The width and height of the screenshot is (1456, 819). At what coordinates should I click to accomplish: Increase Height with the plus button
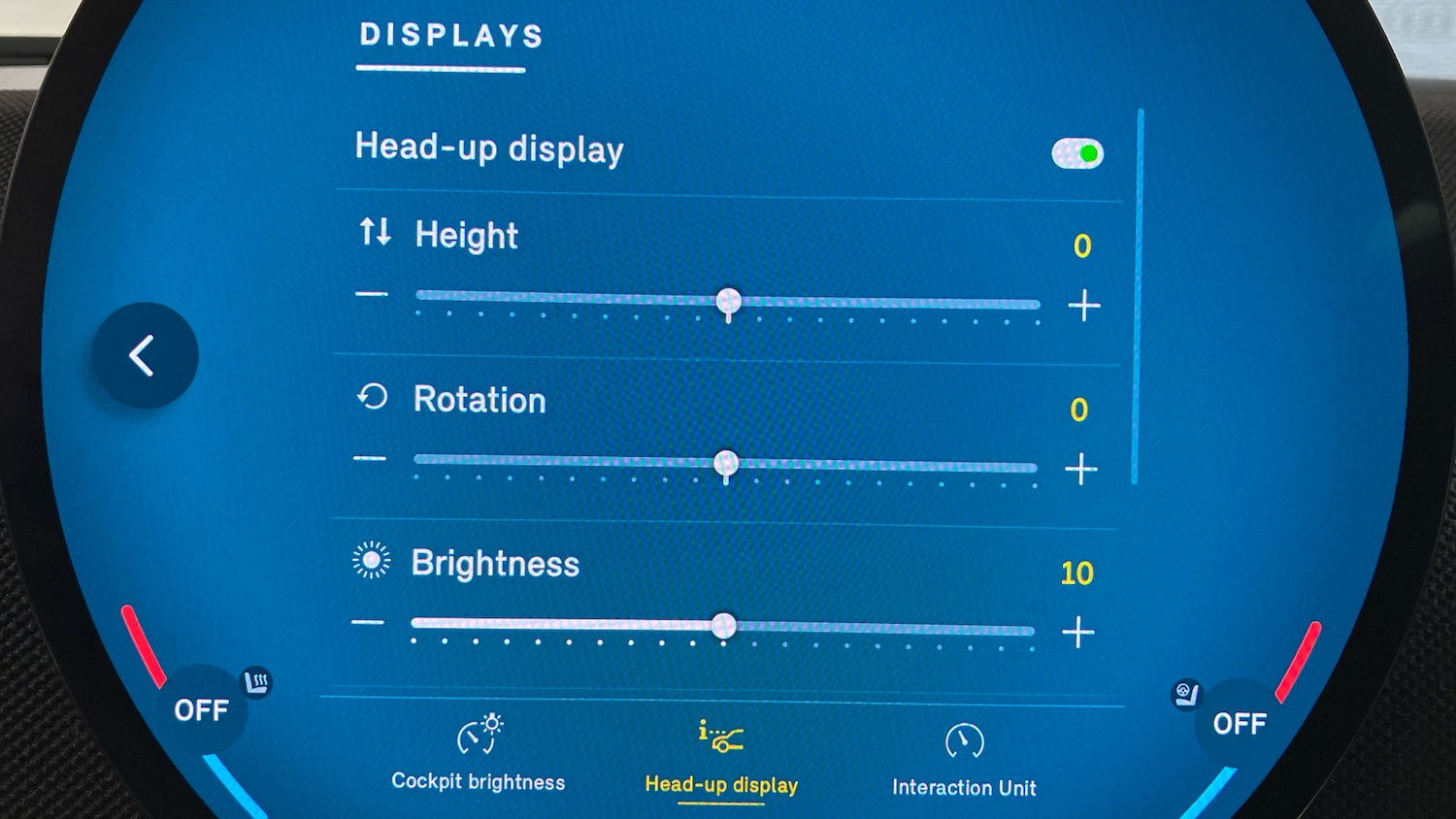[1084, 306]
